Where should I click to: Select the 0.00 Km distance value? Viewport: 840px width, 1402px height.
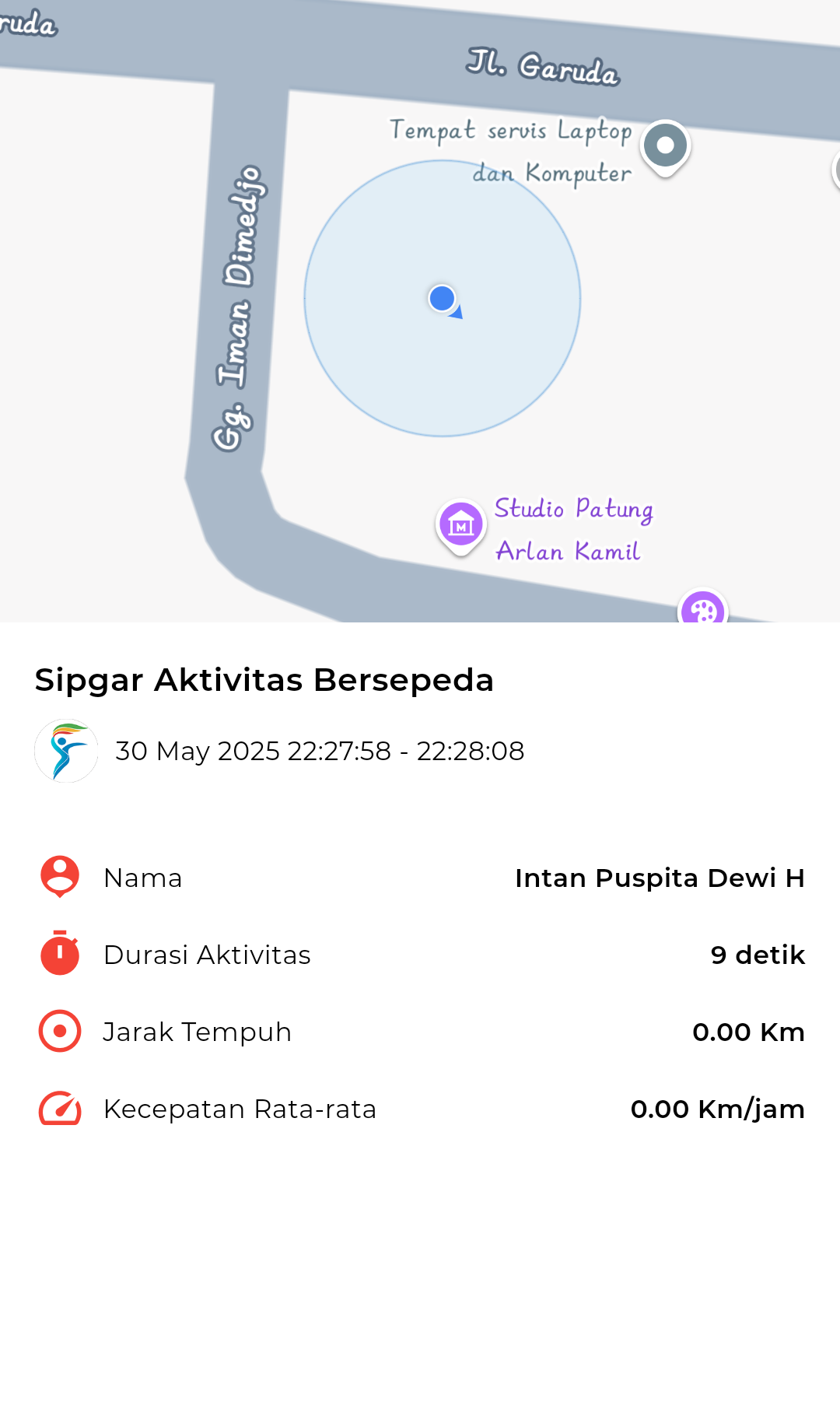pos(750,1031)
